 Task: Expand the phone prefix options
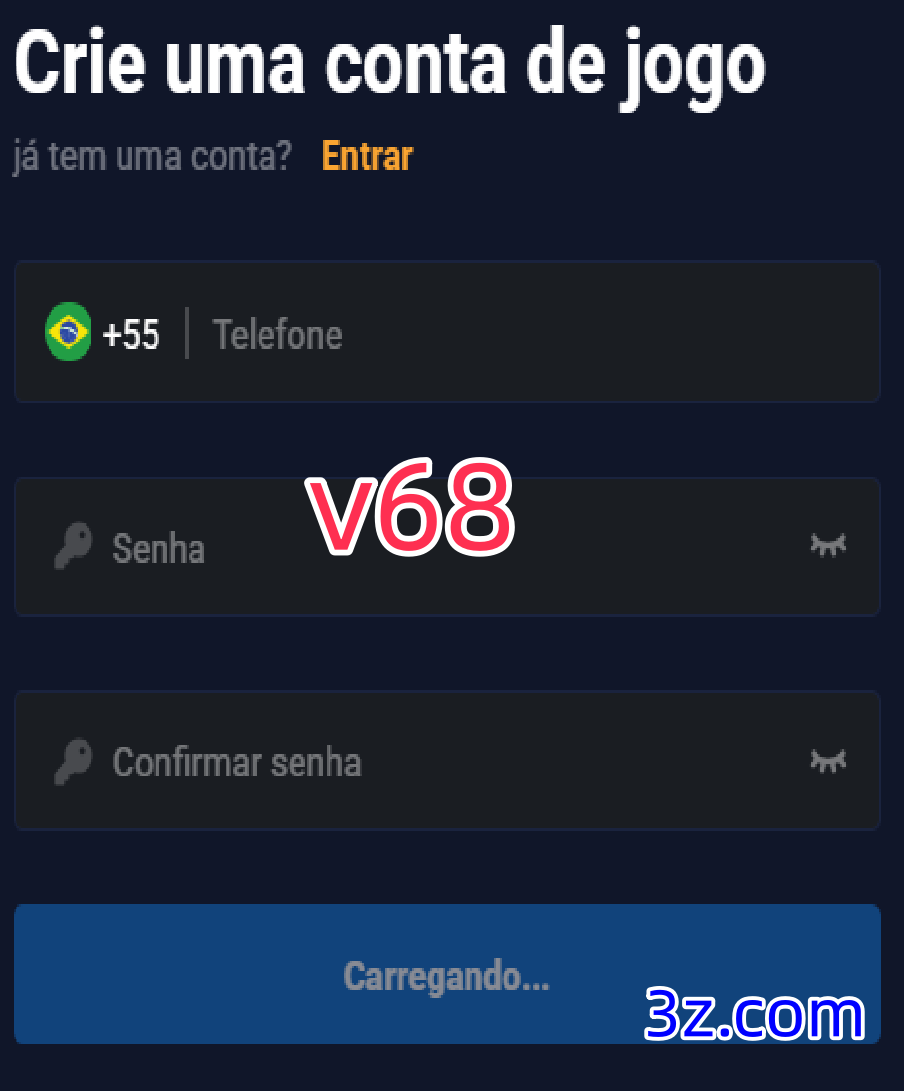tap(100, 333)
